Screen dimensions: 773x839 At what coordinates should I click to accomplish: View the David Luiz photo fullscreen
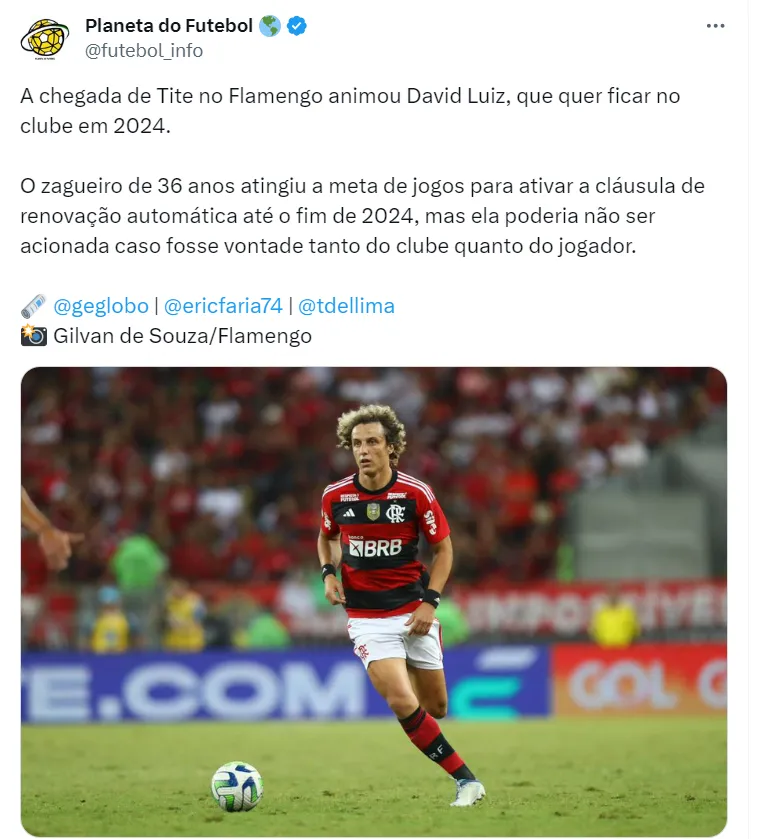click(x=374, y=600)
